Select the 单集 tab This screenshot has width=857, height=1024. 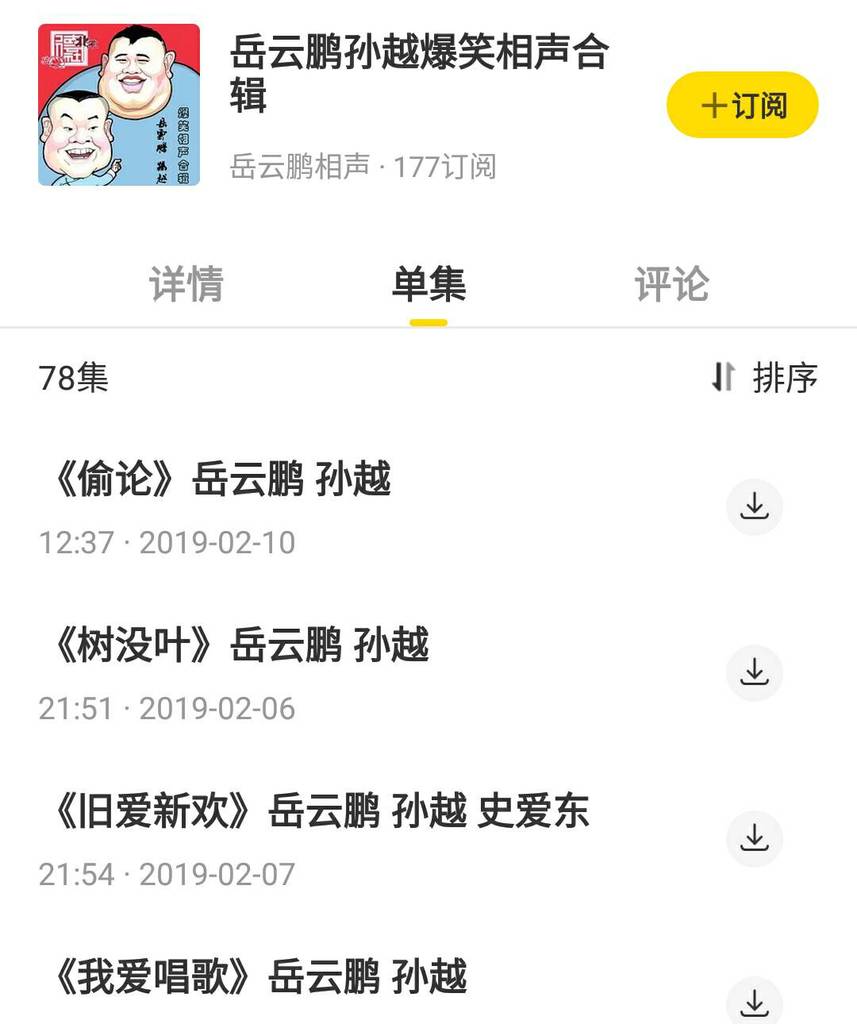[x=428, y=285]
